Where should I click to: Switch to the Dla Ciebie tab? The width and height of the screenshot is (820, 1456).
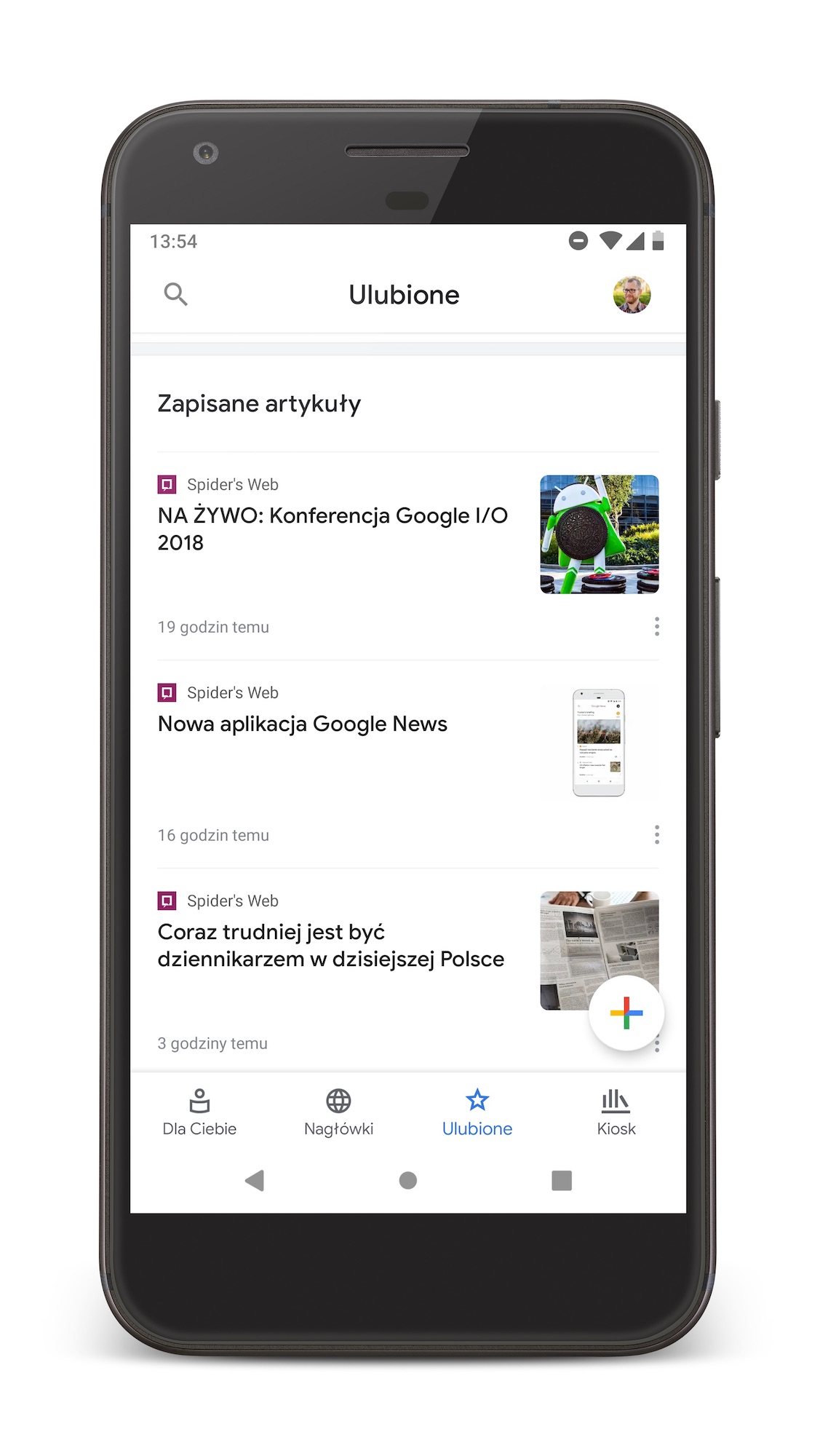pos(199,1112)
